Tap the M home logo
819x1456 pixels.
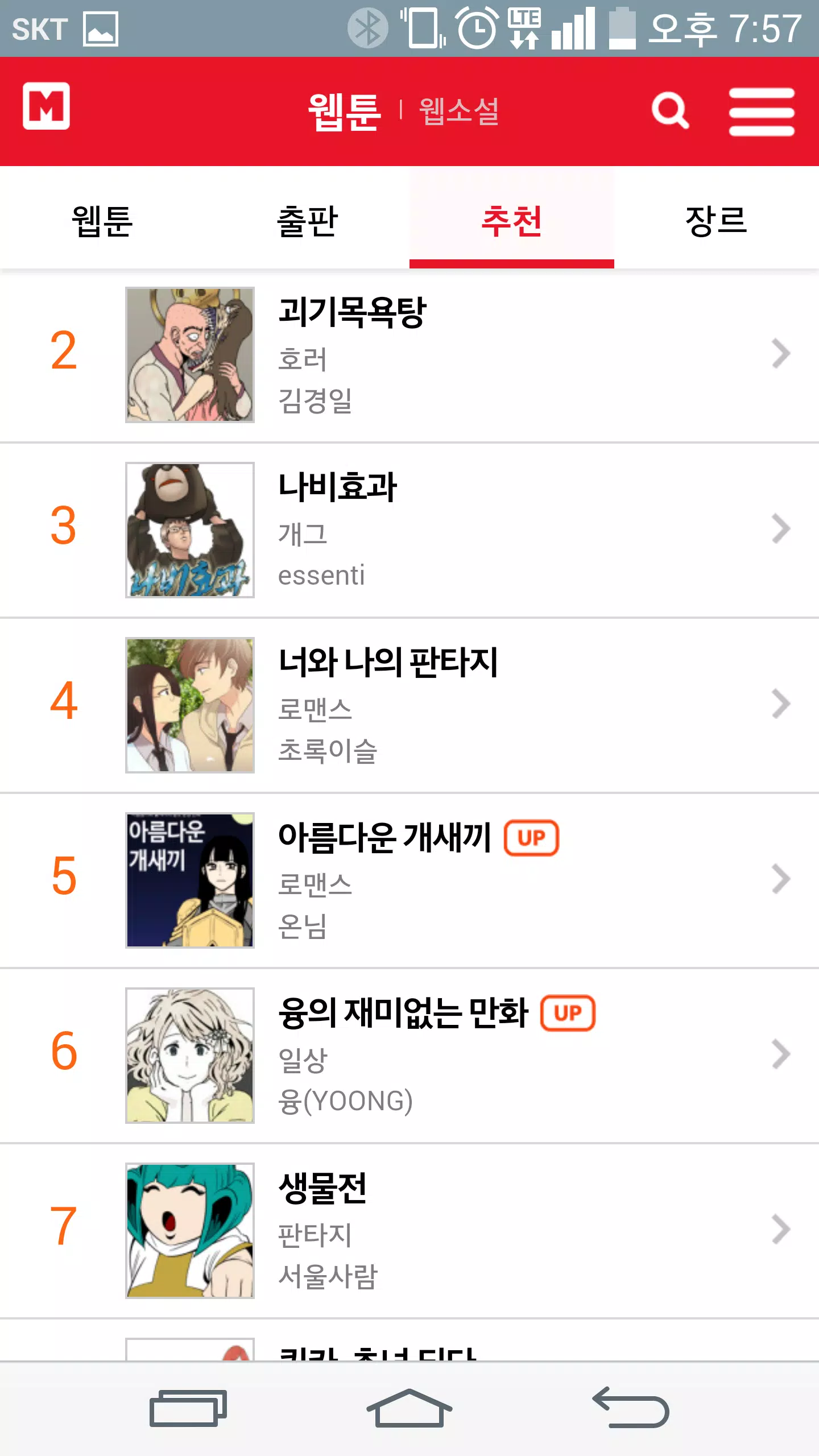(x=47, y=106)
